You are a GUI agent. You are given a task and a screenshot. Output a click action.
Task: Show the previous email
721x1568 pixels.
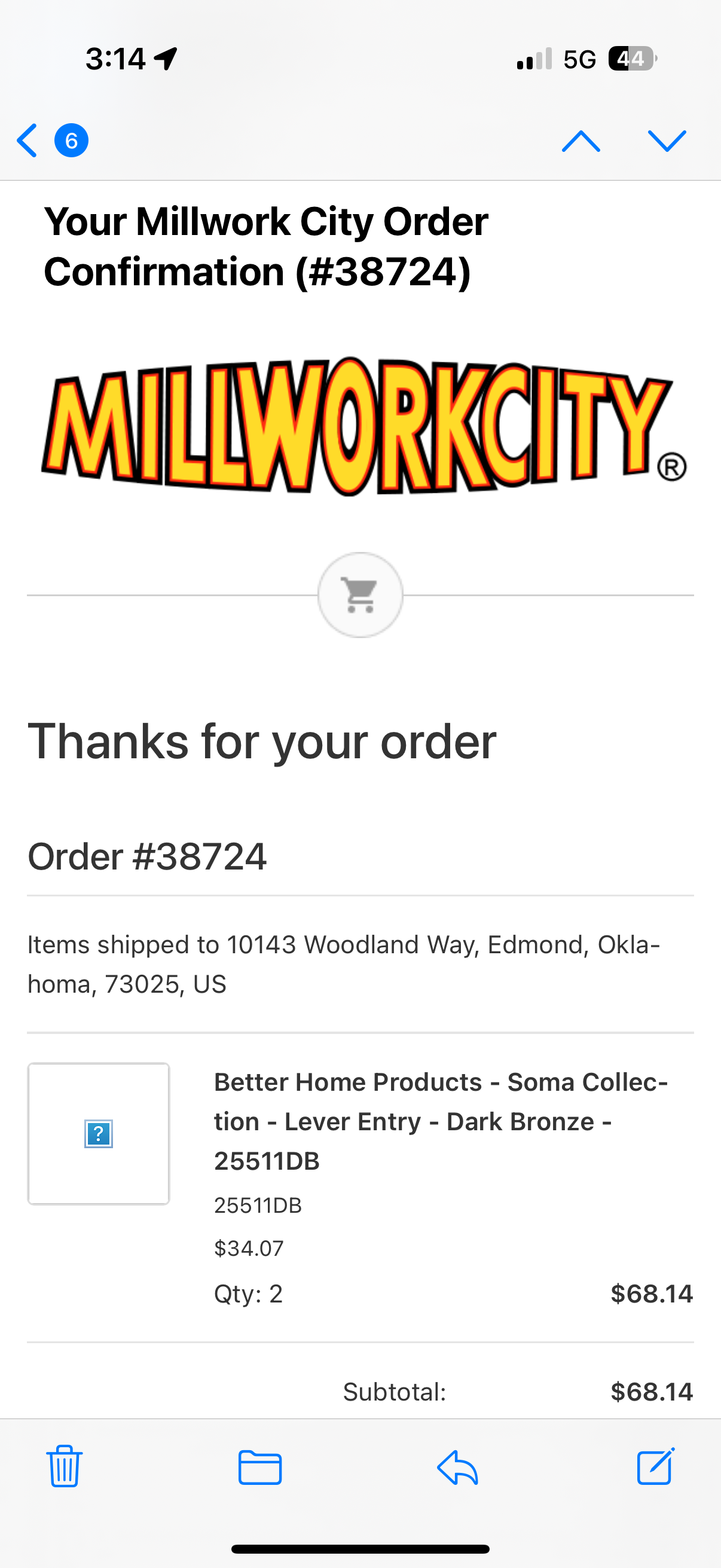[581, 141]
